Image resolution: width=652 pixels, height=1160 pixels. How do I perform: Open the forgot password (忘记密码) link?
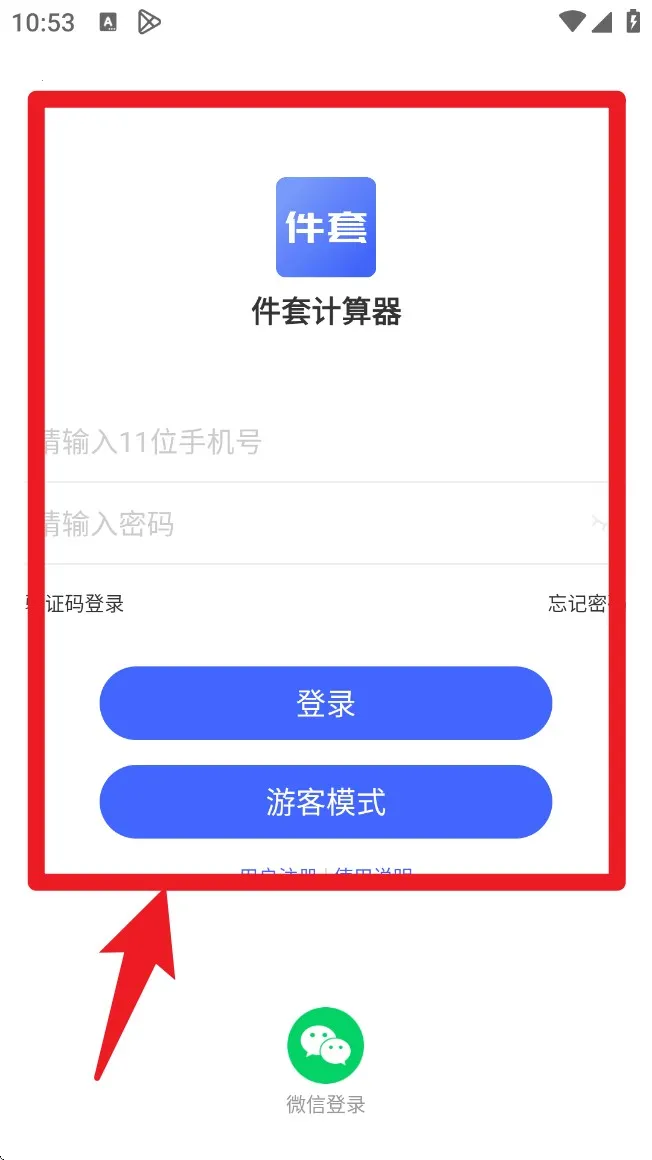click(x=580, y=603)
